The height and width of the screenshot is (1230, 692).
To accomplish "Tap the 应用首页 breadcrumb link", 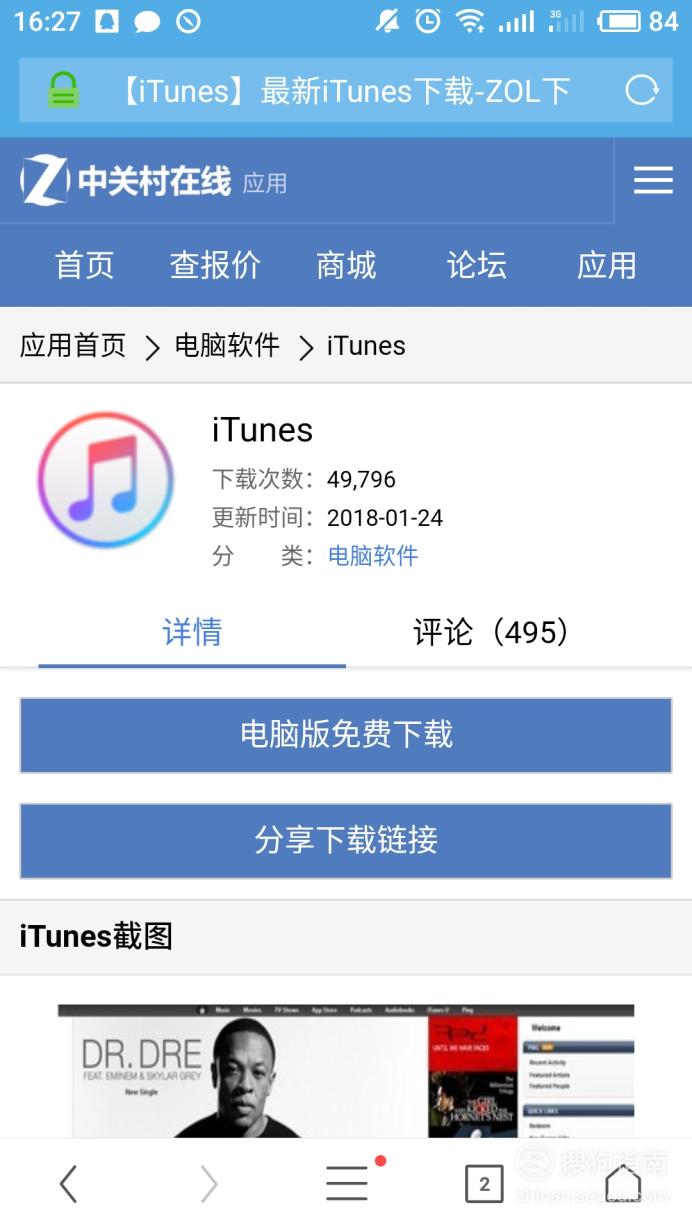I will (x=73, y=346).
